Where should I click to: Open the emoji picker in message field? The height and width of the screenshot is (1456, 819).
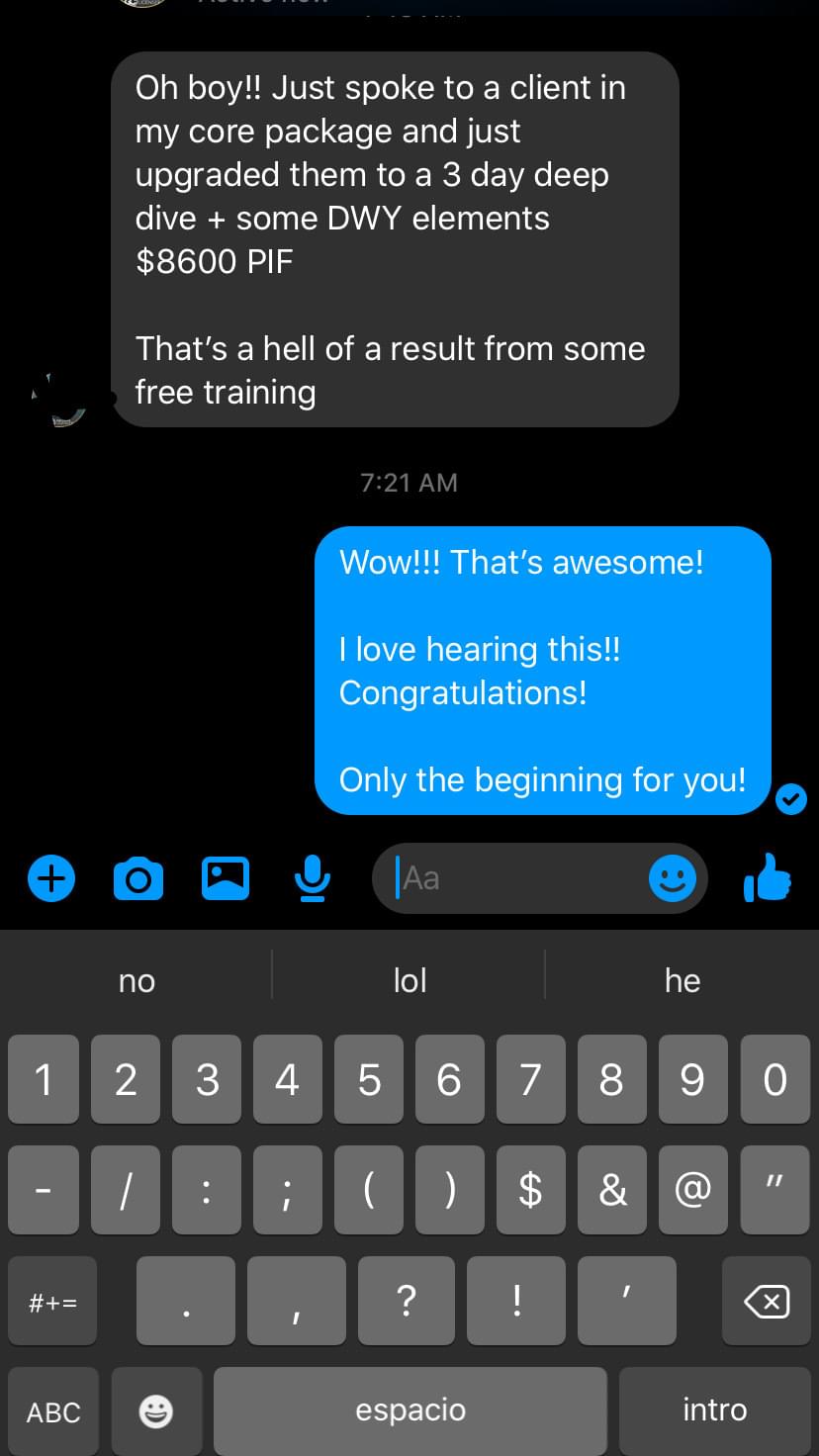673,877
